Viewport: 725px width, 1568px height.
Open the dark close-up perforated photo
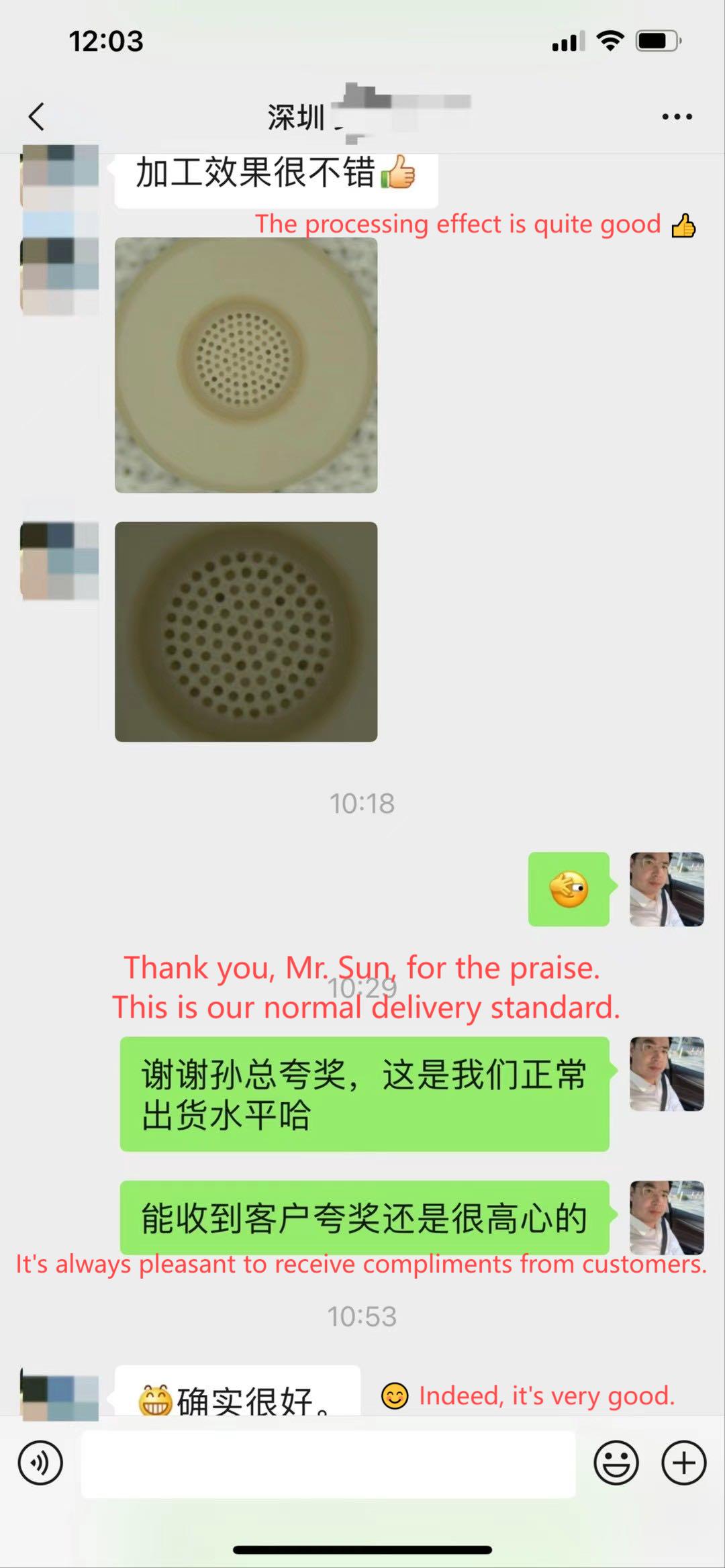246,632
